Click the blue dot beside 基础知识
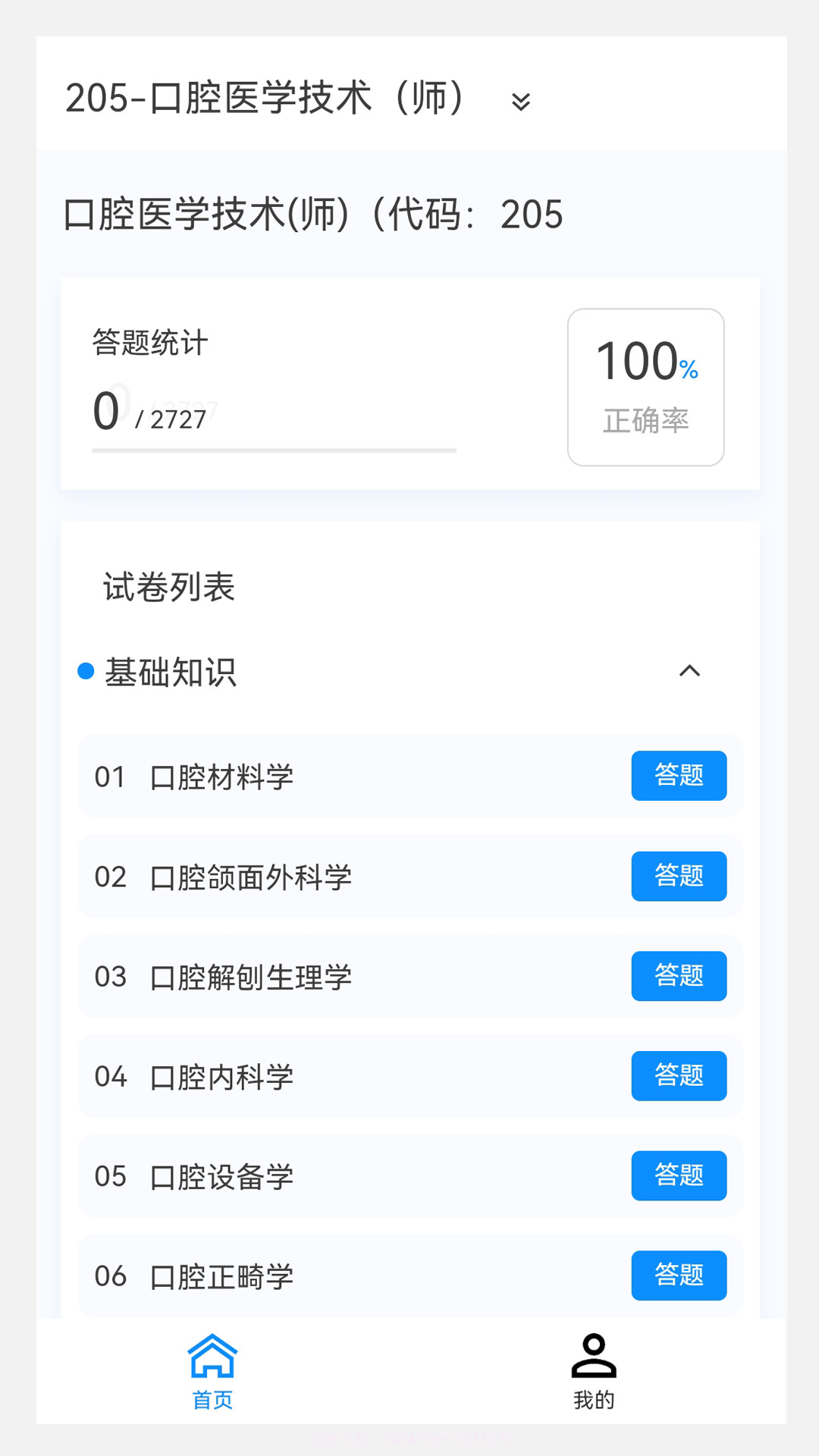Screen dimensions: 819x1456 coord(85,671)
